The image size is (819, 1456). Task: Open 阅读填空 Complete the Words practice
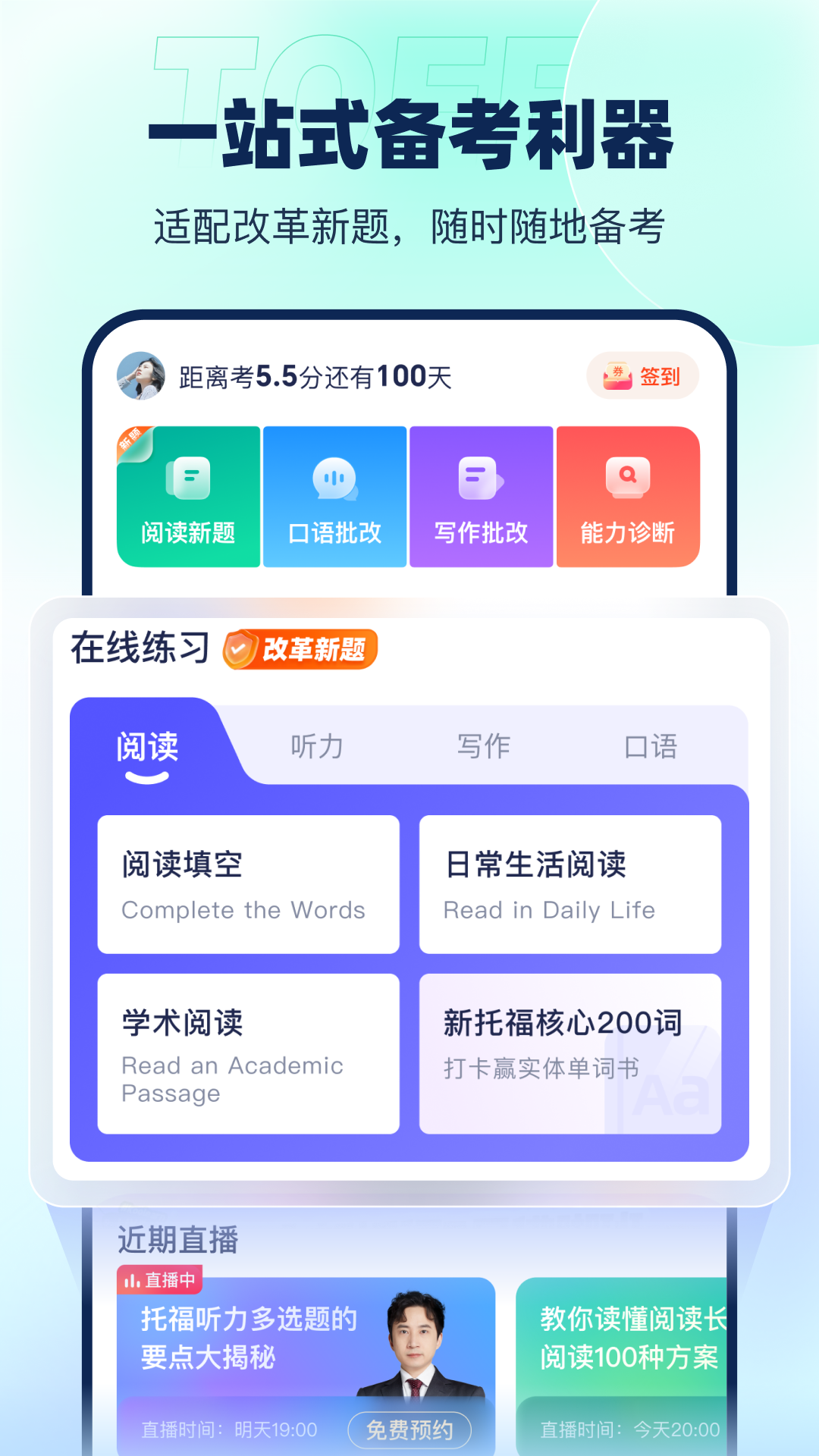[x=248, y=883]
